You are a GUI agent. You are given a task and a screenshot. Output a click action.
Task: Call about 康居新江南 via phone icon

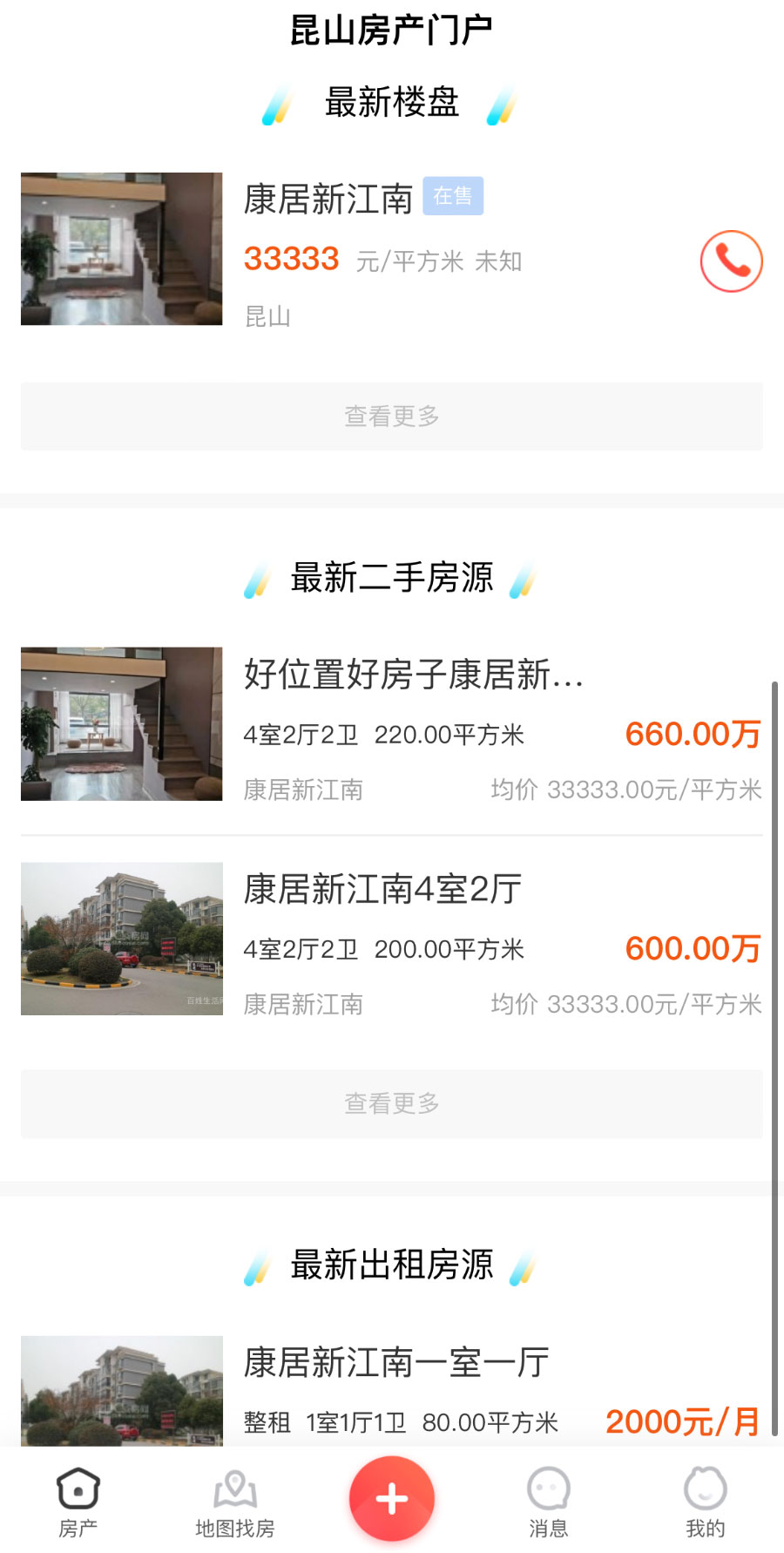pos(731,261)
